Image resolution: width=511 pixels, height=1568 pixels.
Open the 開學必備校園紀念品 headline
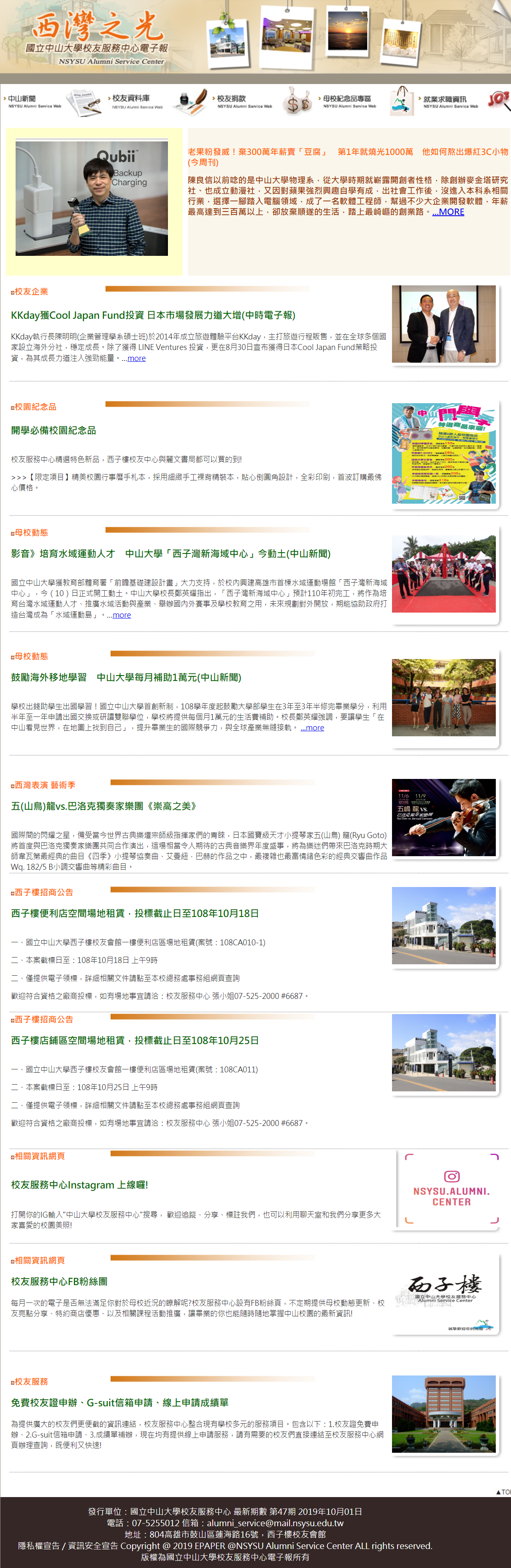tap(54, 430)
